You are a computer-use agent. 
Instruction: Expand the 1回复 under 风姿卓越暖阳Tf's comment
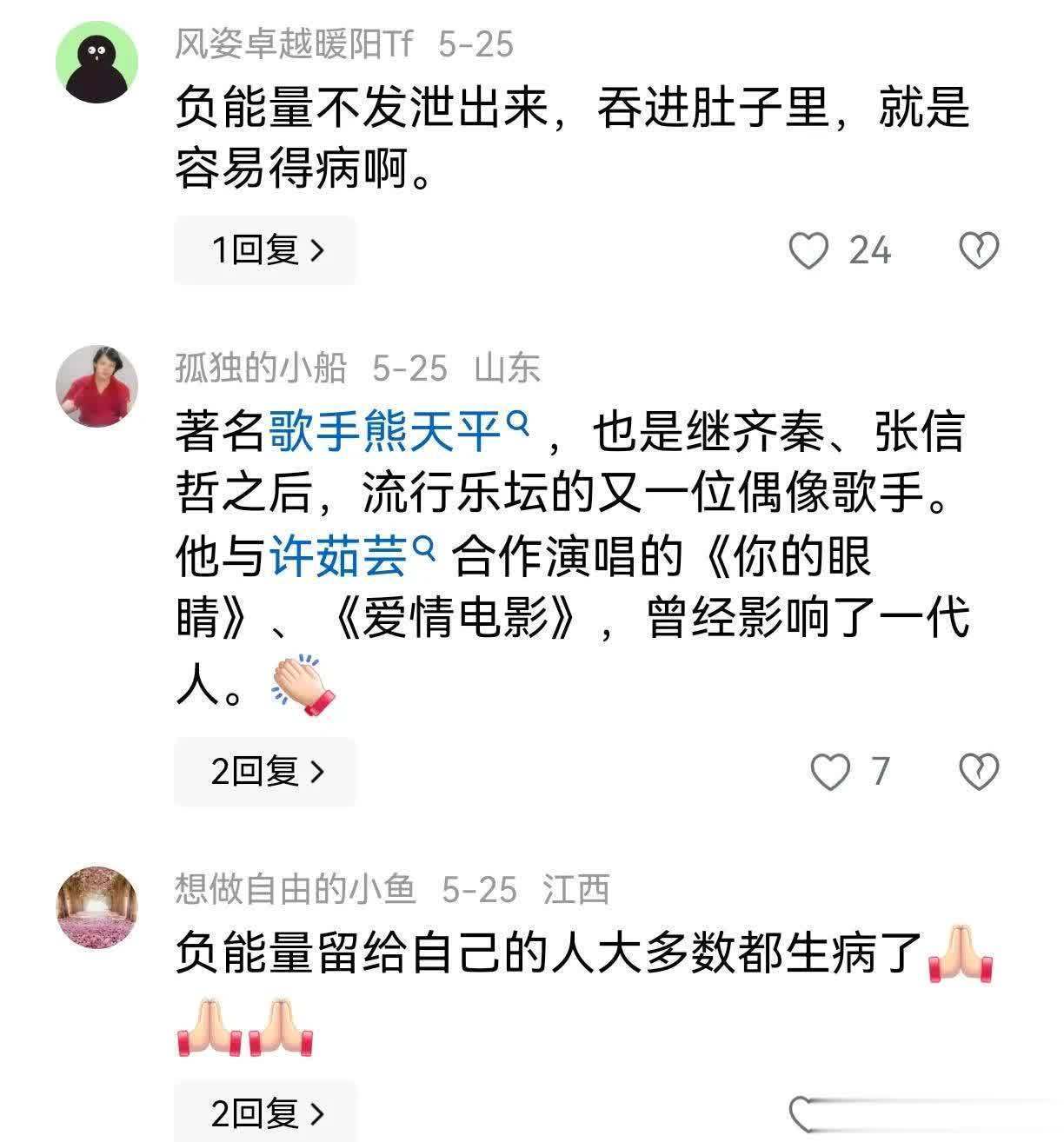266,250
